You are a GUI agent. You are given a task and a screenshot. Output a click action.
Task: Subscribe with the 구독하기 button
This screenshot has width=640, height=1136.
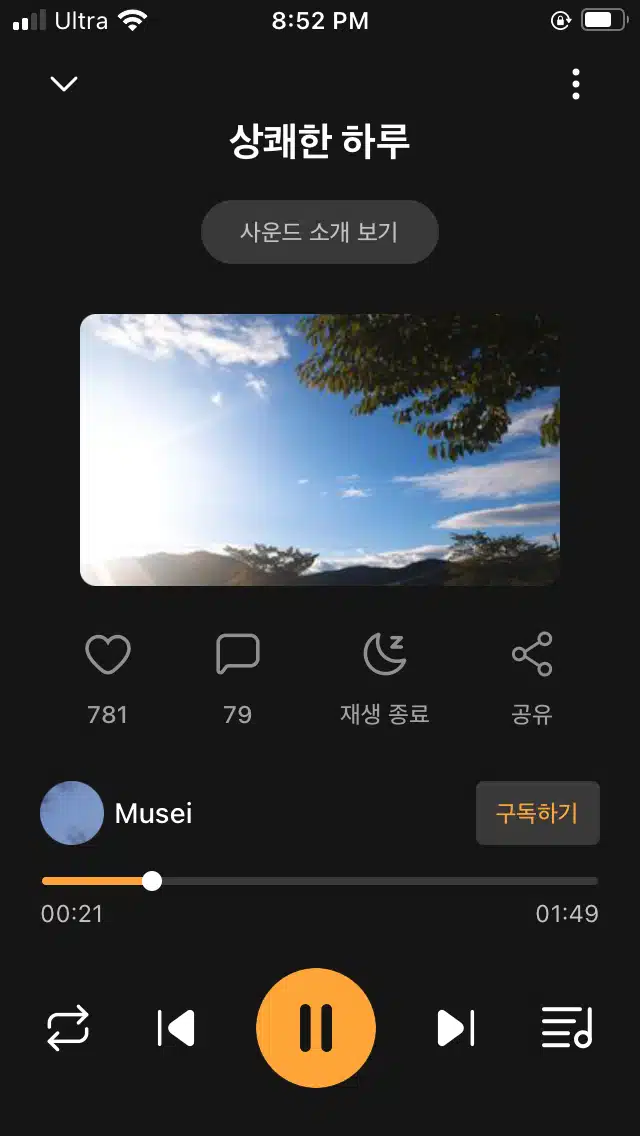pos(537,813)
